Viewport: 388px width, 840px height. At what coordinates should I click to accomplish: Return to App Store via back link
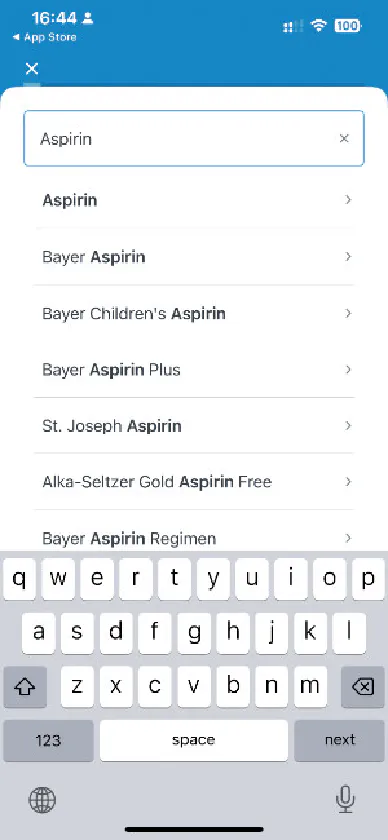tap(44, 38)
